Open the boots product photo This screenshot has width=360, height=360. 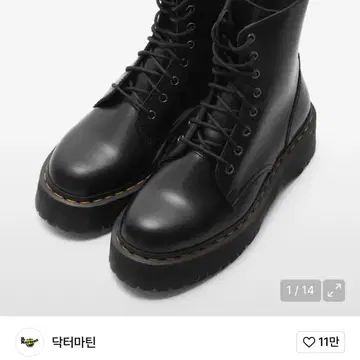[x=180, y=158]
